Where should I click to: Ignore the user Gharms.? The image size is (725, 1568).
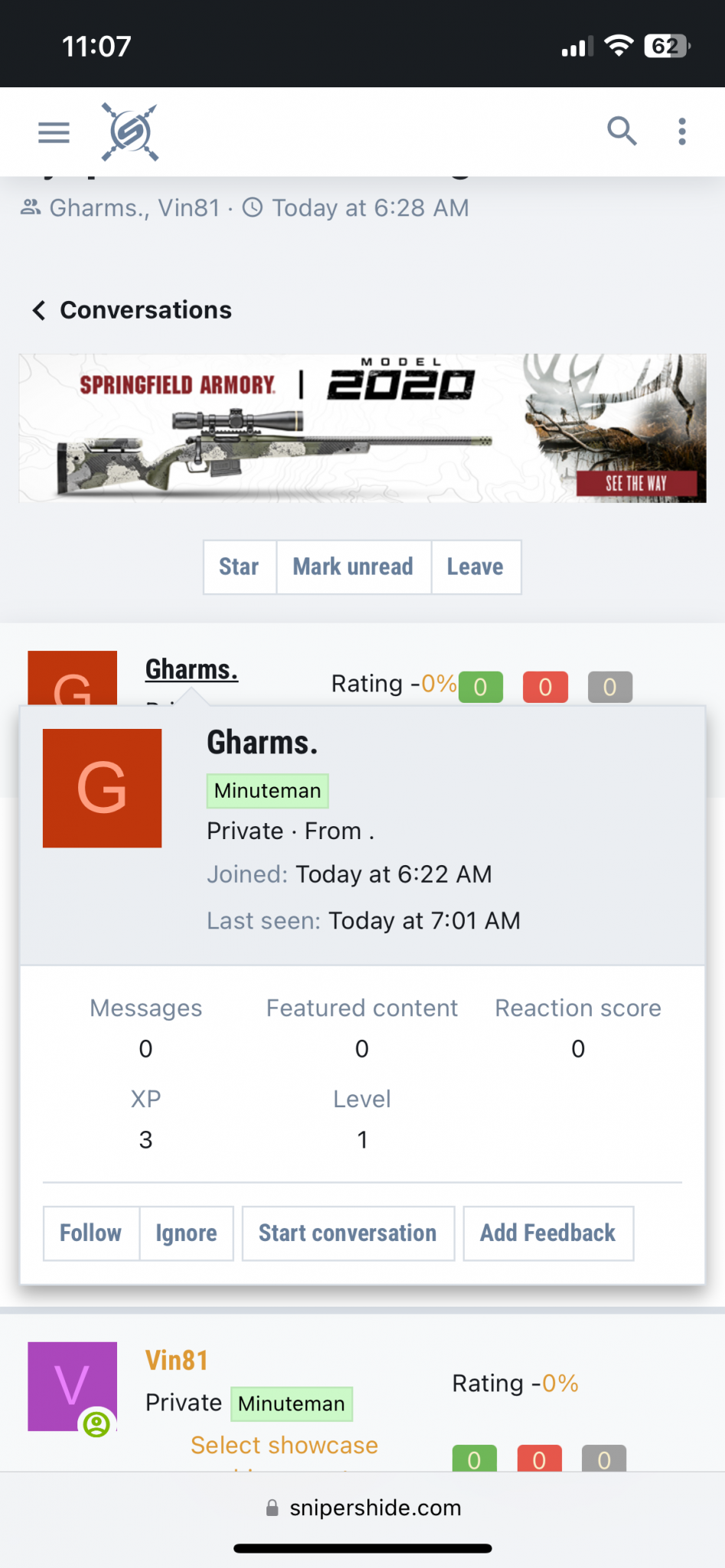point(186,1233)
